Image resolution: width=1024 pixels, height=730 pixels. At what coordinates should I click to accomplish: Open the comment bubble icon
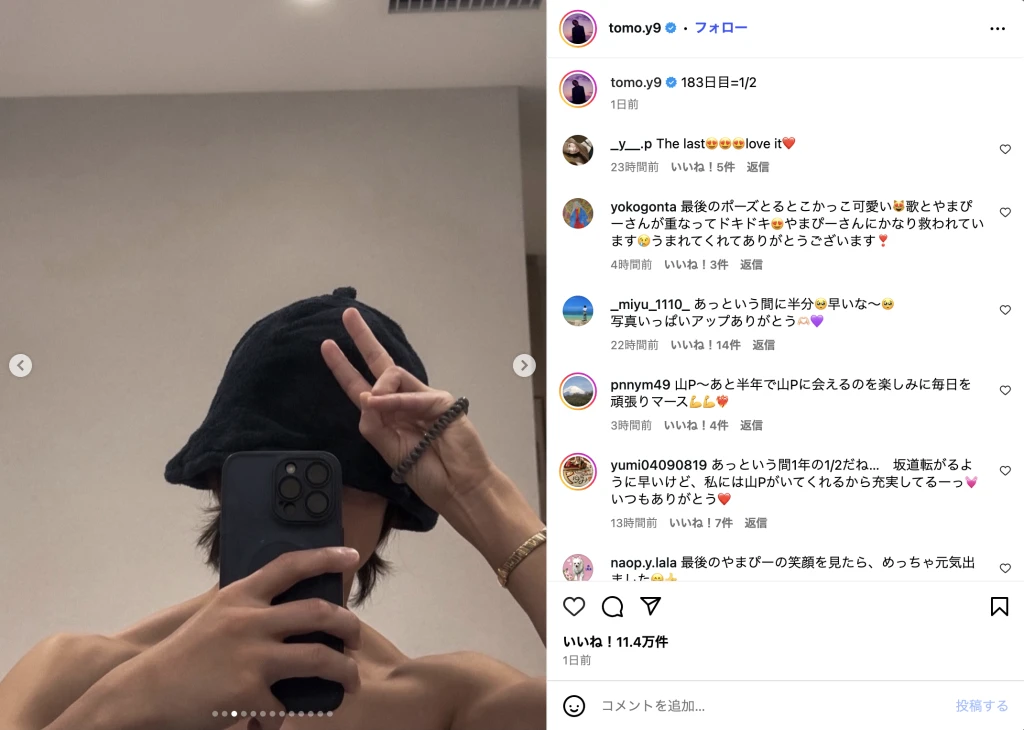coord(612,607)
